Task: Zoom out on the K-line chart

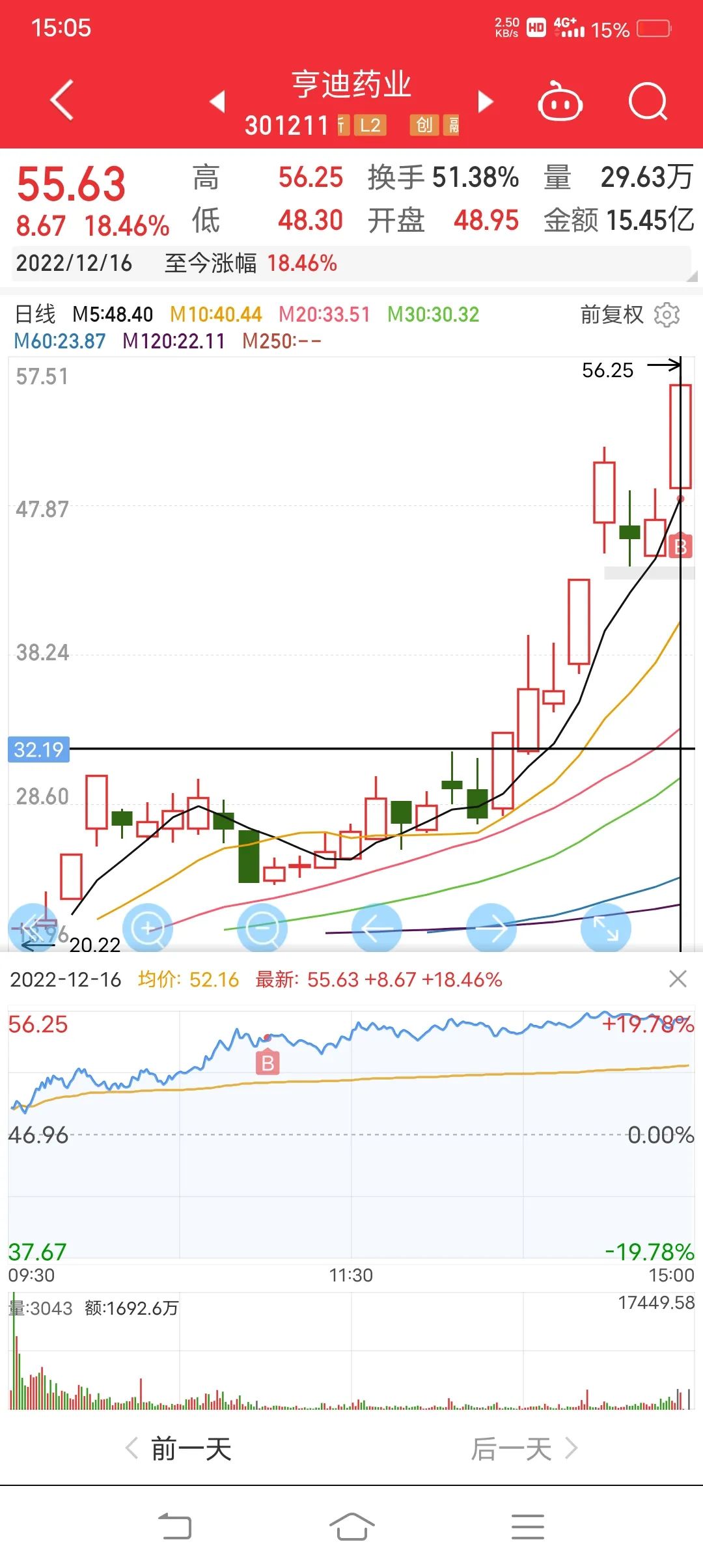Action: pos(262,929)
